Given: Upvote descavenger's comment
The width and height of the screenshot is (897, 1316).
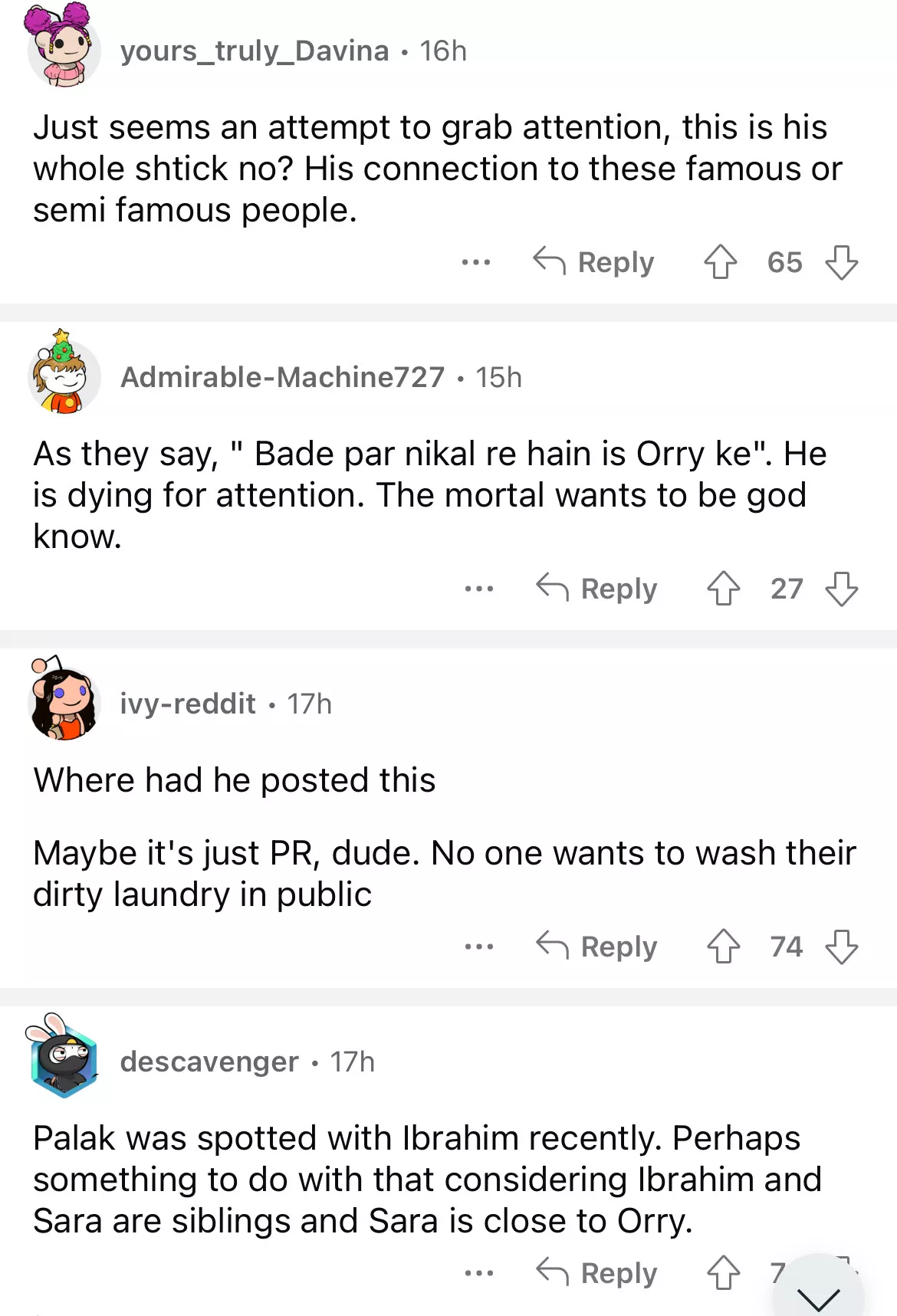Looking at the screenshot, I should 723,1273.
